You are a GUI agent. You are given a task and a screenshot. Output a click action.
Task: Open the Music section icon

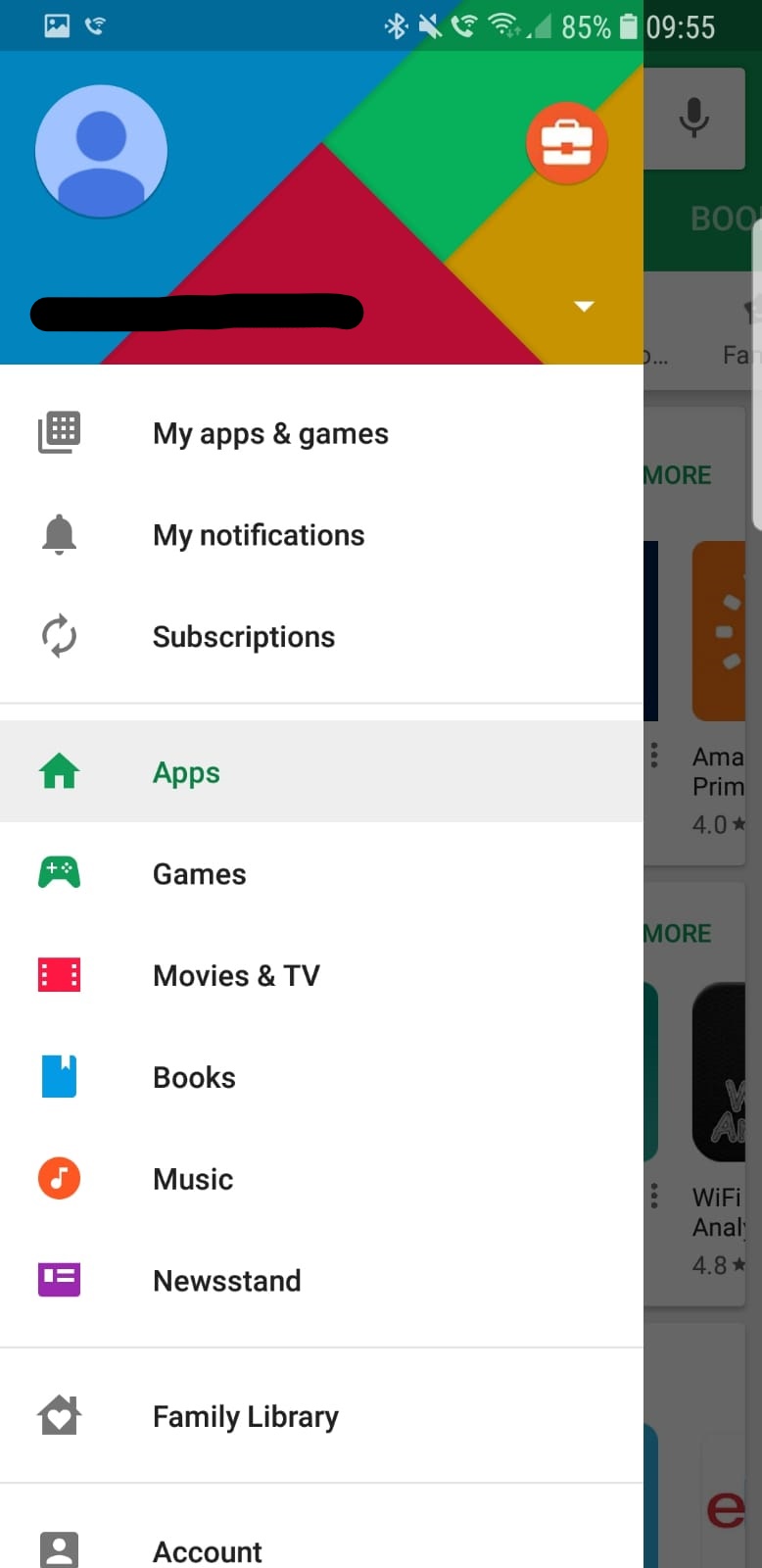point(59,1178)
